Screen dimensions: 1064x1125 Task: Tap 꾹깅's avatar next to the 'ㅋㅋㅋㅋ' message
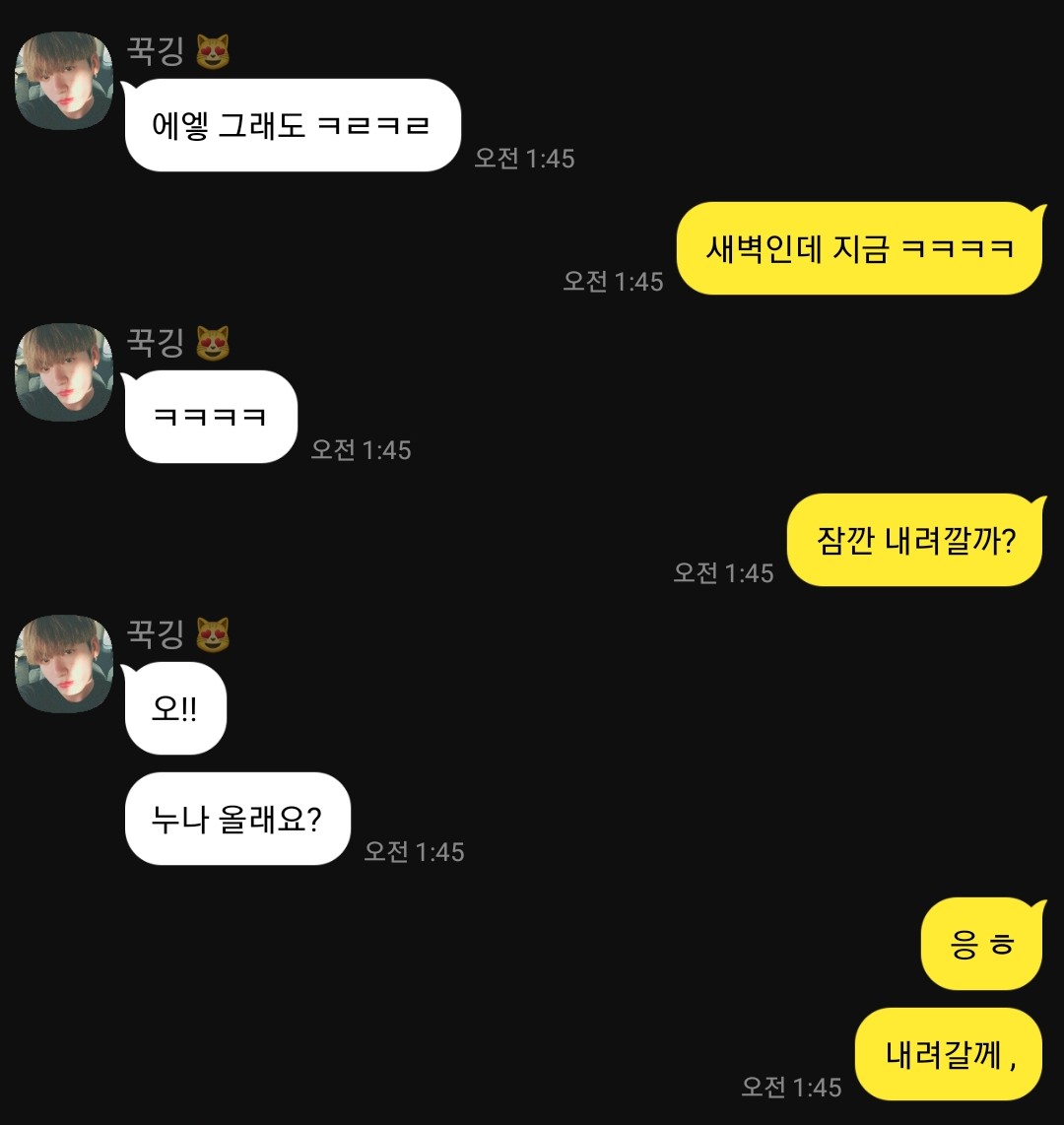[x=64, y=372]
